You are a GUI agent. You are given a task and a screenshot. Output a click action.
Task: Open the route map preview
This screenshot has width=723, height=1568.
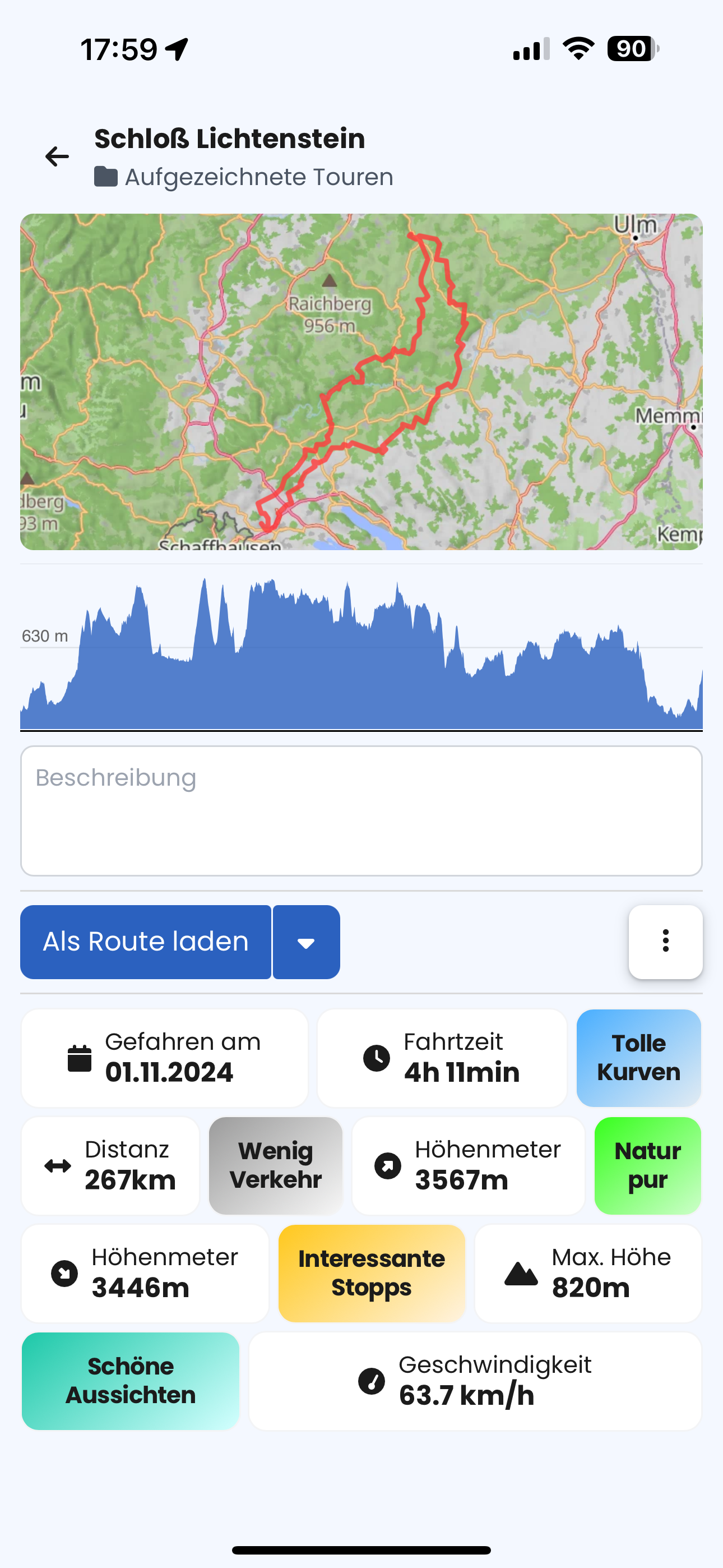pos(361,382)
